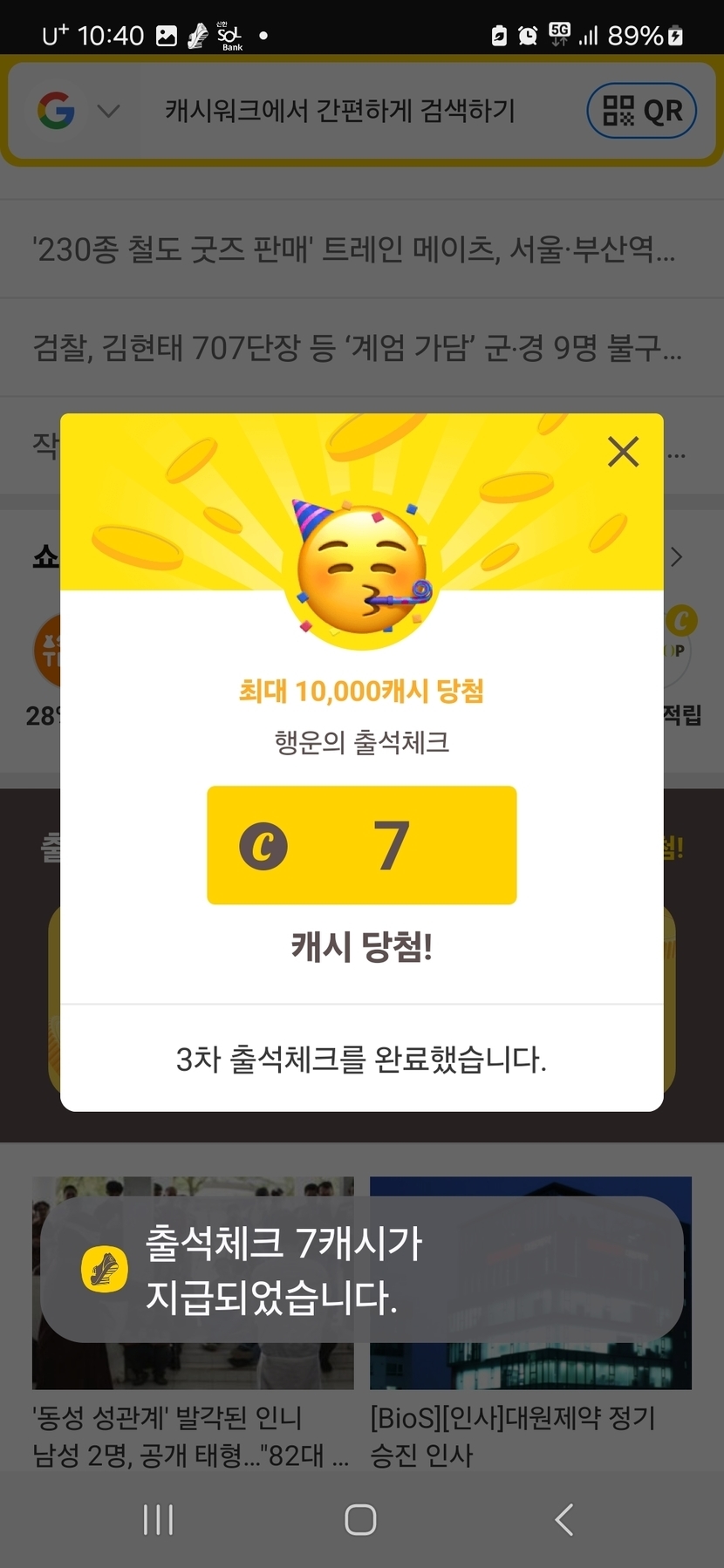Screen dimensions: 724x1568
Task: Close the attendance check reward popup
Action: tap(623, 452)
